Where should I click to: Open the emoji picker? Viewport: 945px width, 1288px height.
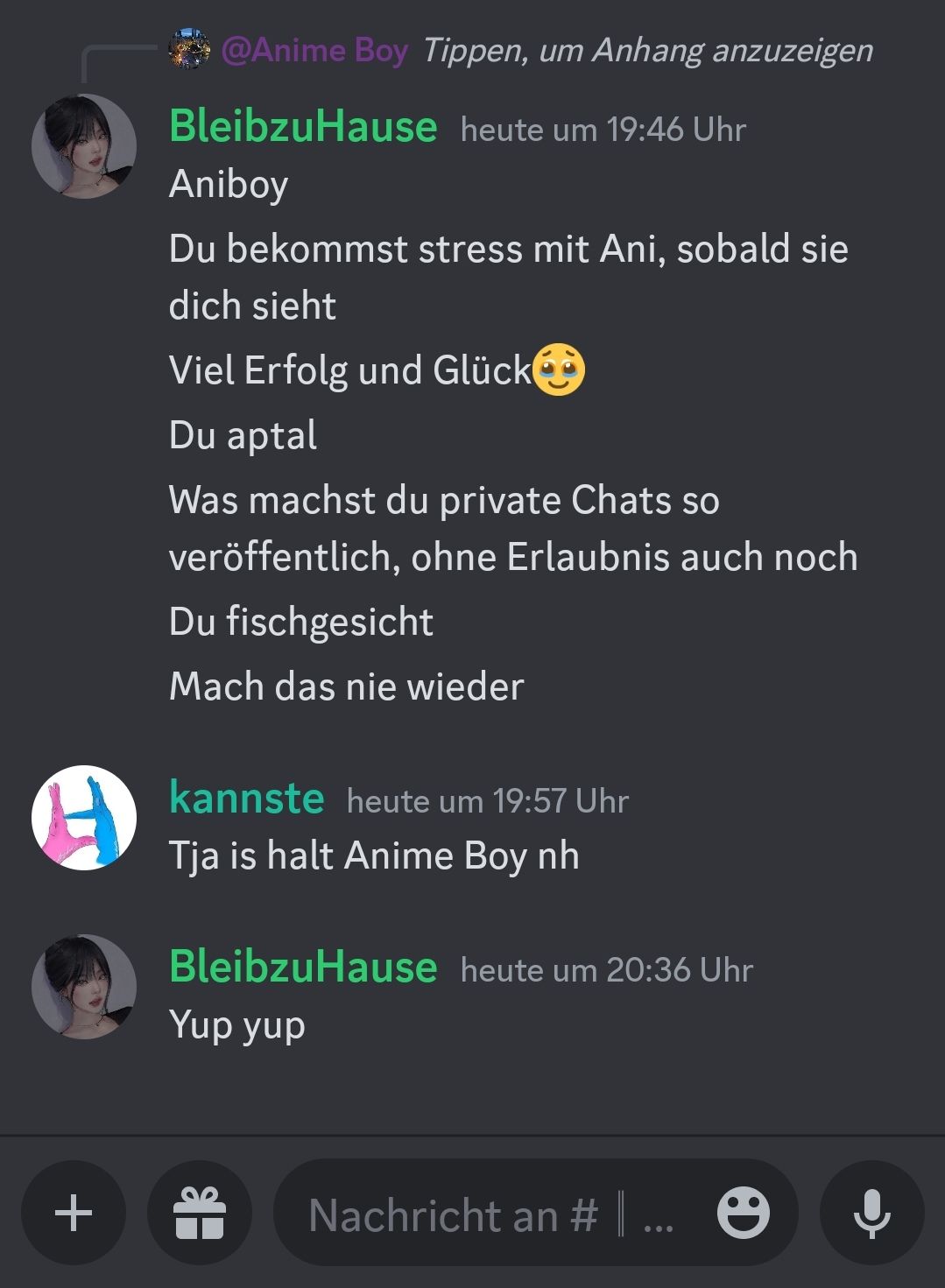tap(743, 1213)
